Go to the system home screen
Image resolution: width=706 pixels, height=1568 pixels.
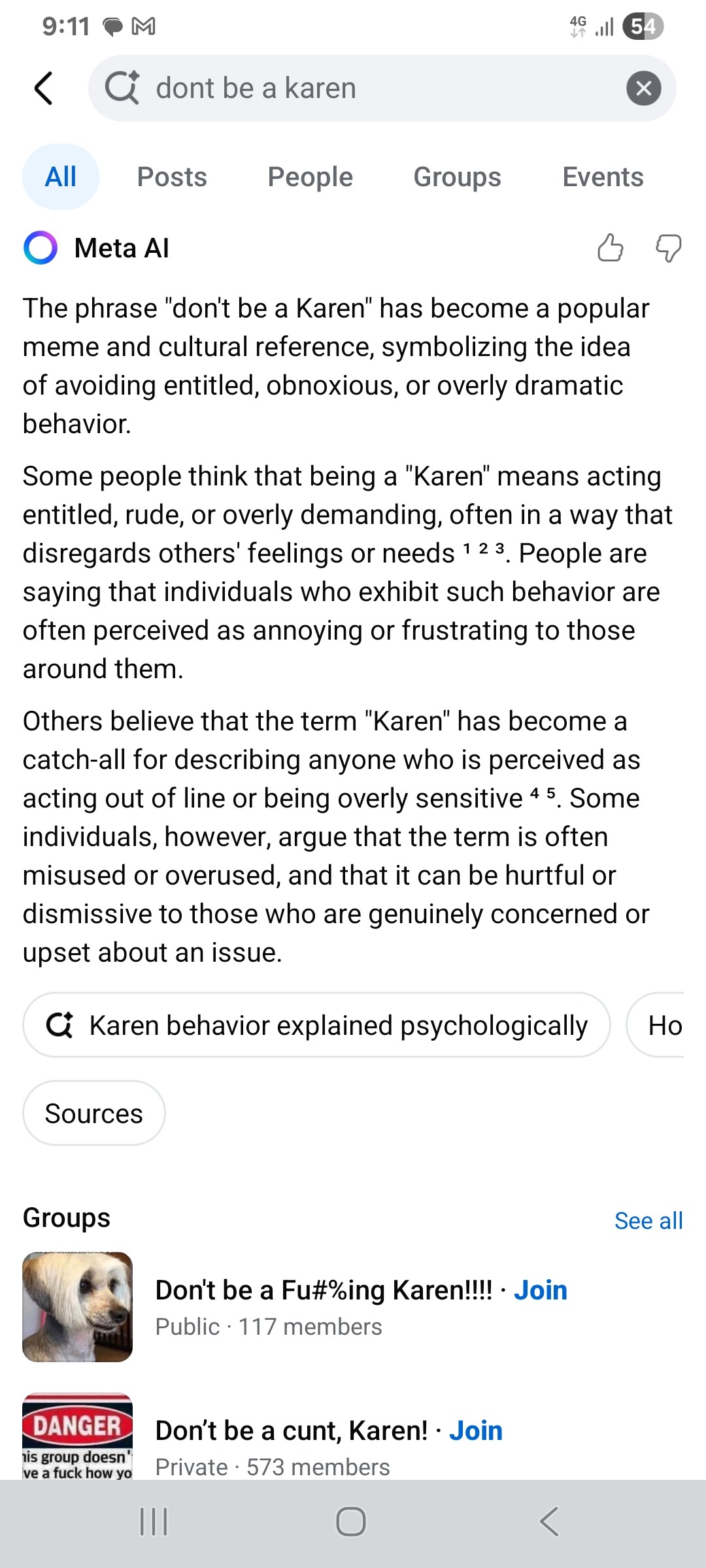351,1522
